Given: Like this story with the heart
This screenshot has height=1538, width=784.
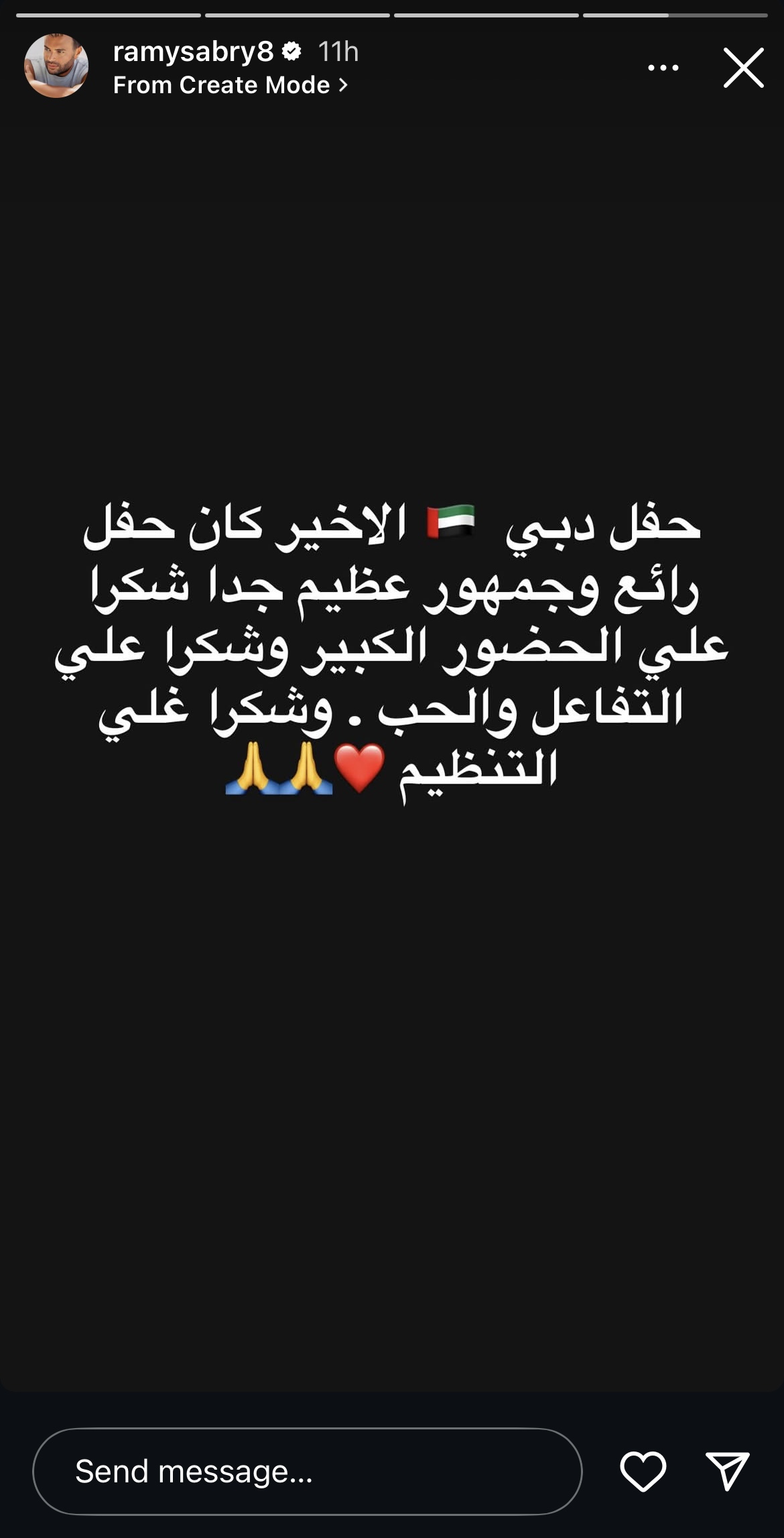Looking at the screenshot, I should 643,1472.
